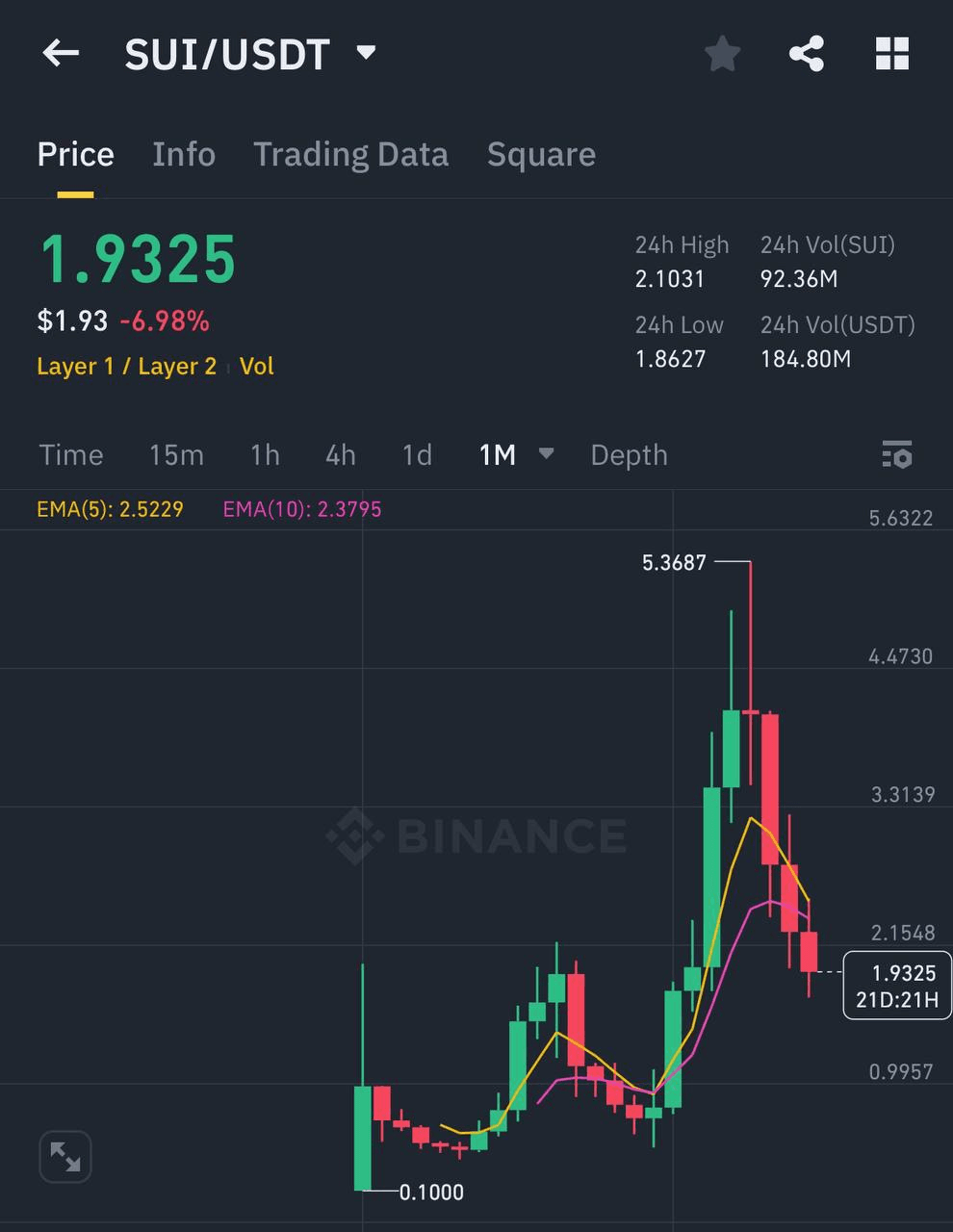Click the Layer 1 / Layer 2 tag
The width and height of the screenshot is (953, 1232).
pos(126,366)
